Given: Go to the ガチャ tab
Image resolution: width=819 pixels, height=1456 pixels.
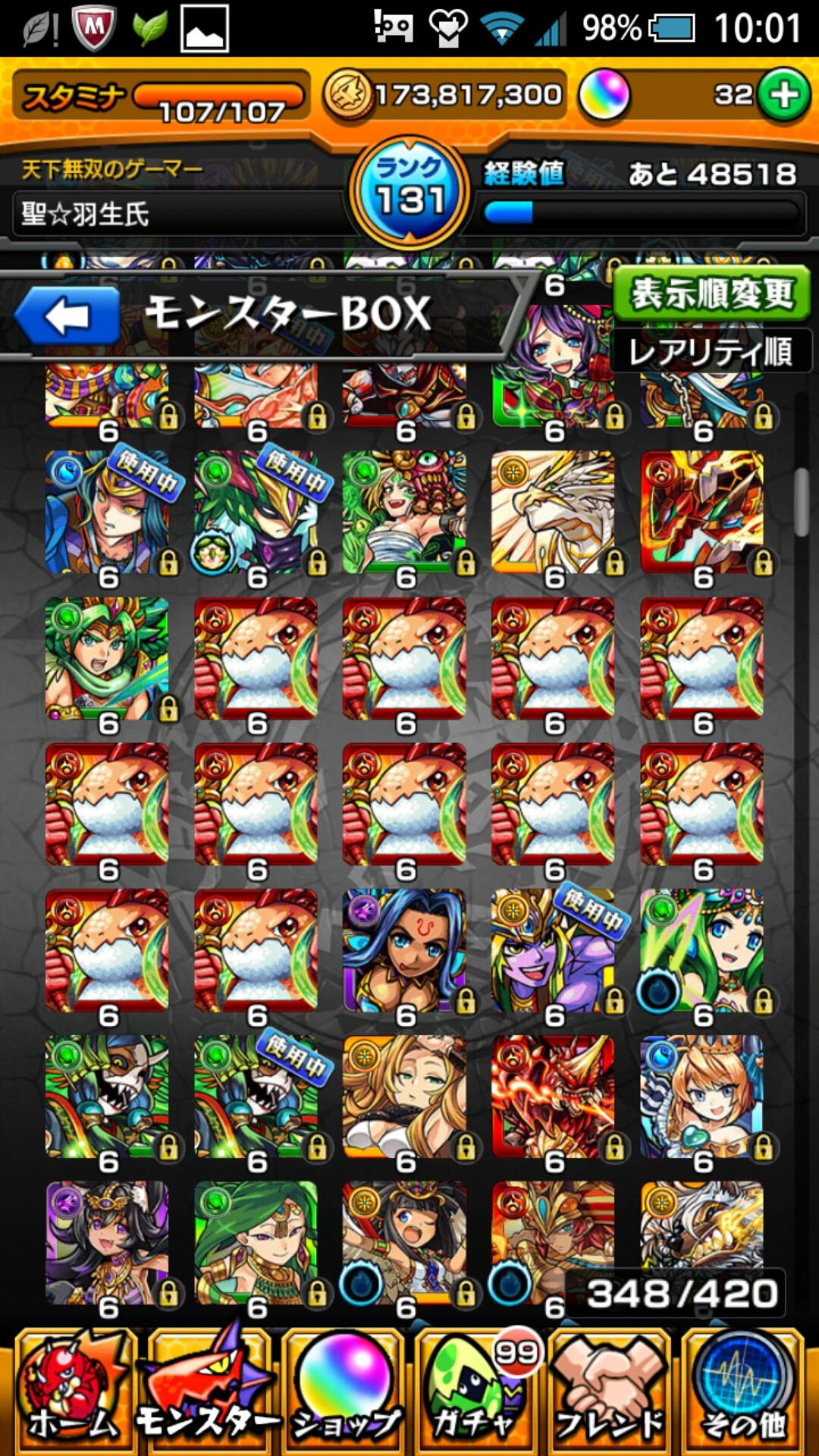Looking at the screenshot, I should (x=475, y=1393).
